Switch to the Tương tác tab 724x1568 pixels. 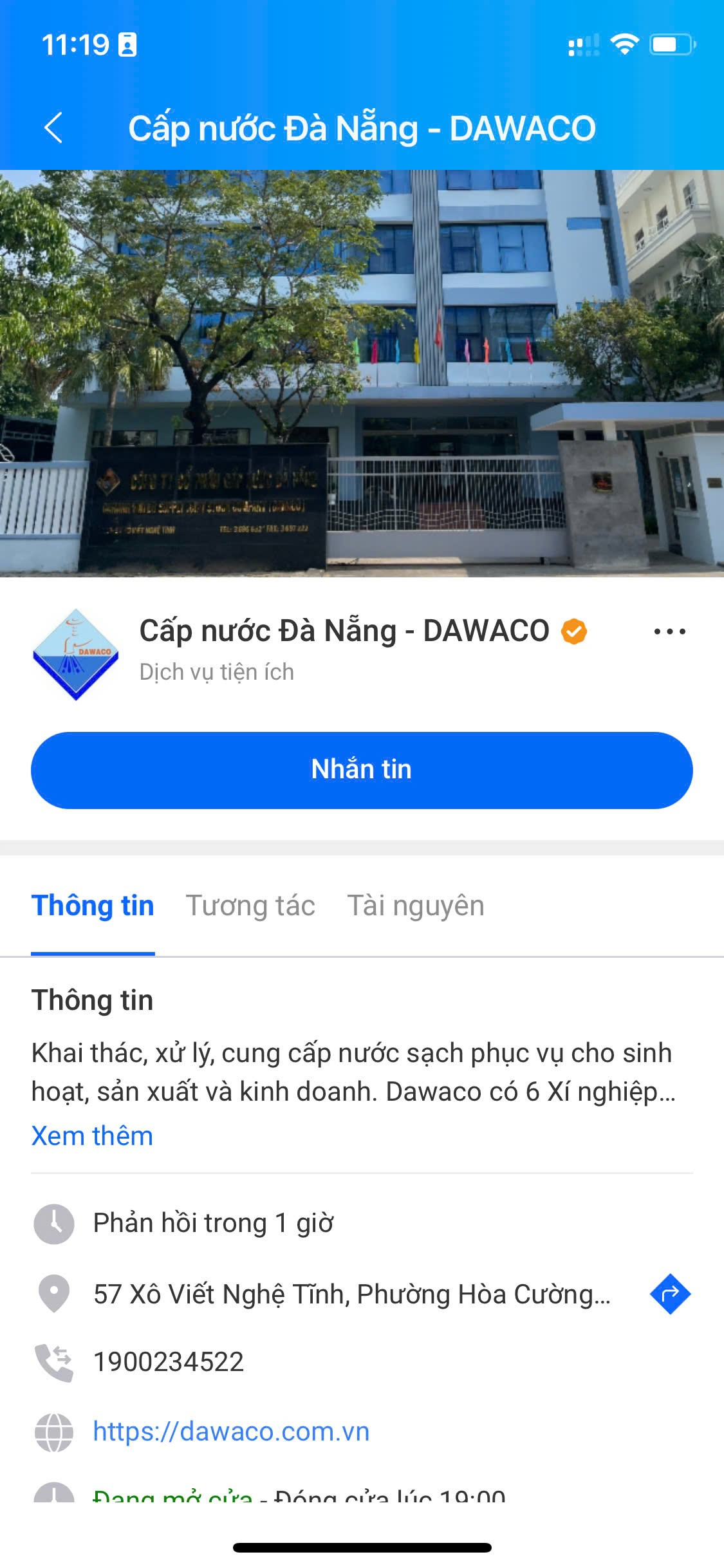[250, 906]
